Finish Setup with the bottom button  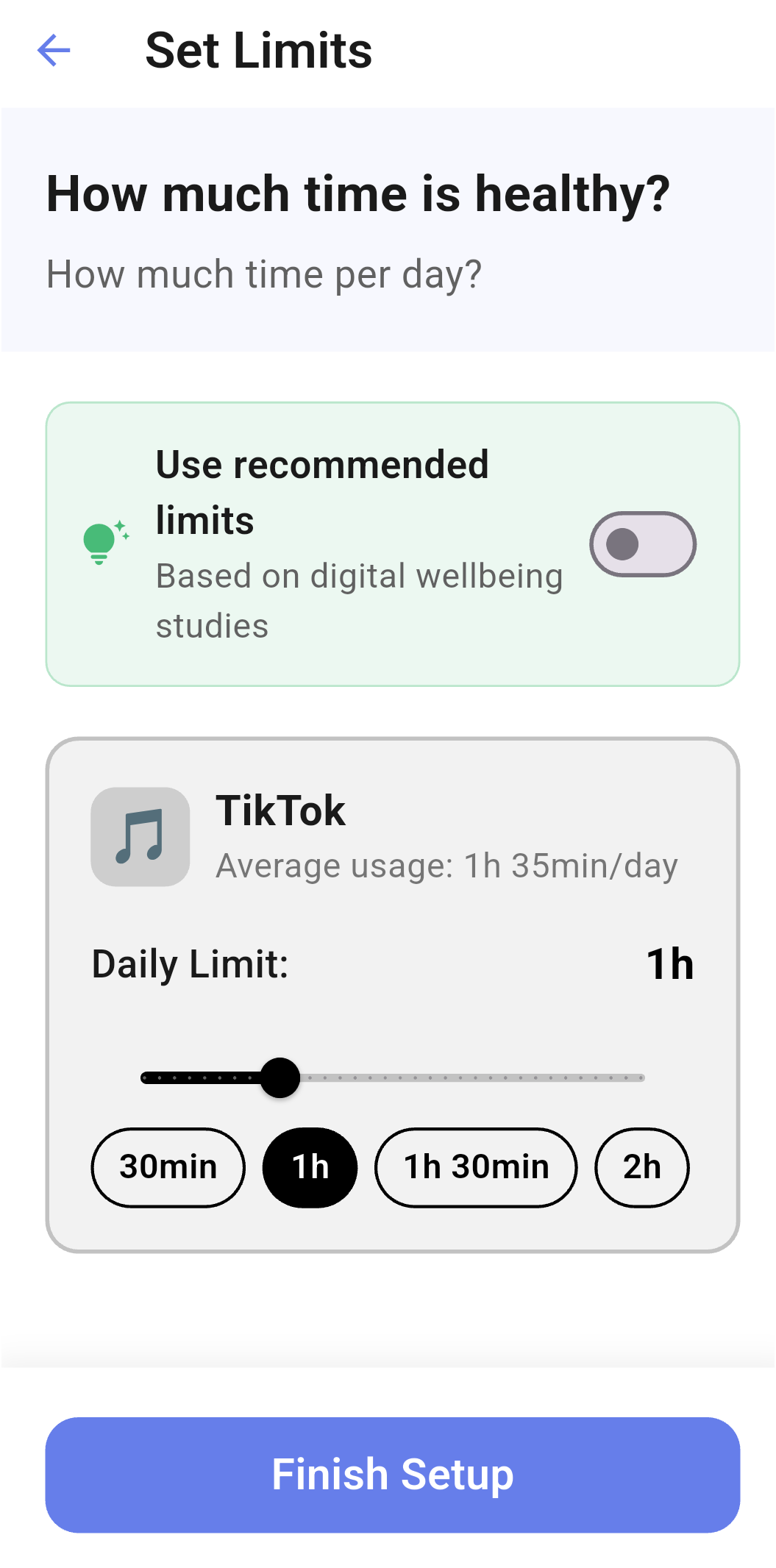392,1475
